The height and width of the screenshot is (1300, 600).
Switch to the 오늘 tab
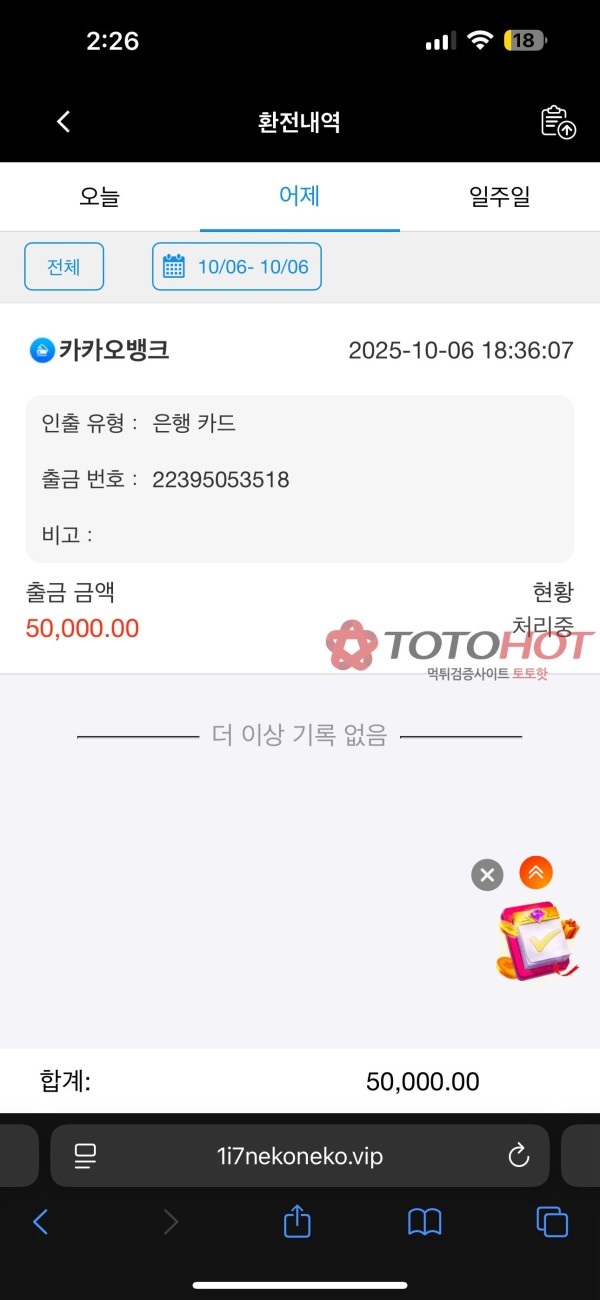(x=99, y=196)
